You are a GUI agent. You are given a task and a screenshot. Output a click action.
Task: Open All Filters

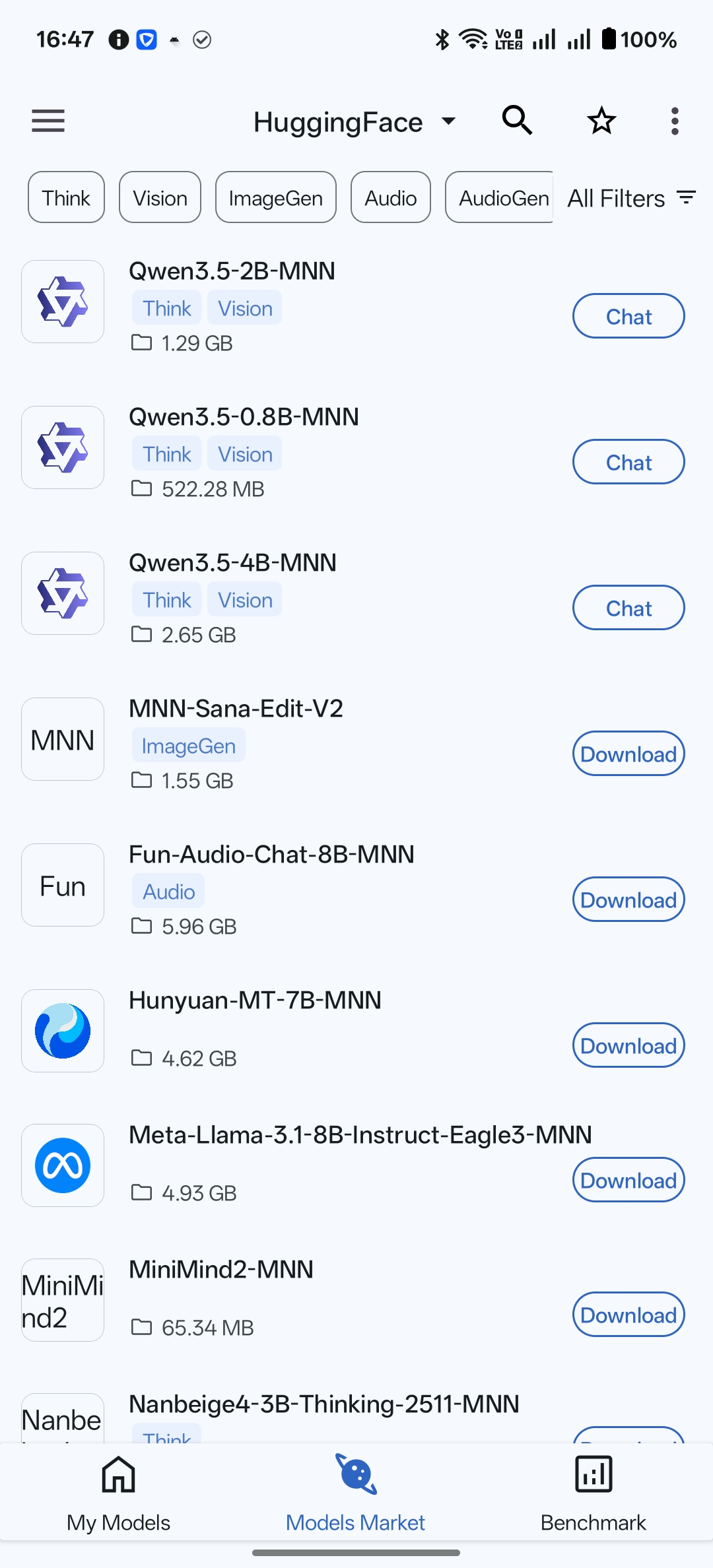631,198
